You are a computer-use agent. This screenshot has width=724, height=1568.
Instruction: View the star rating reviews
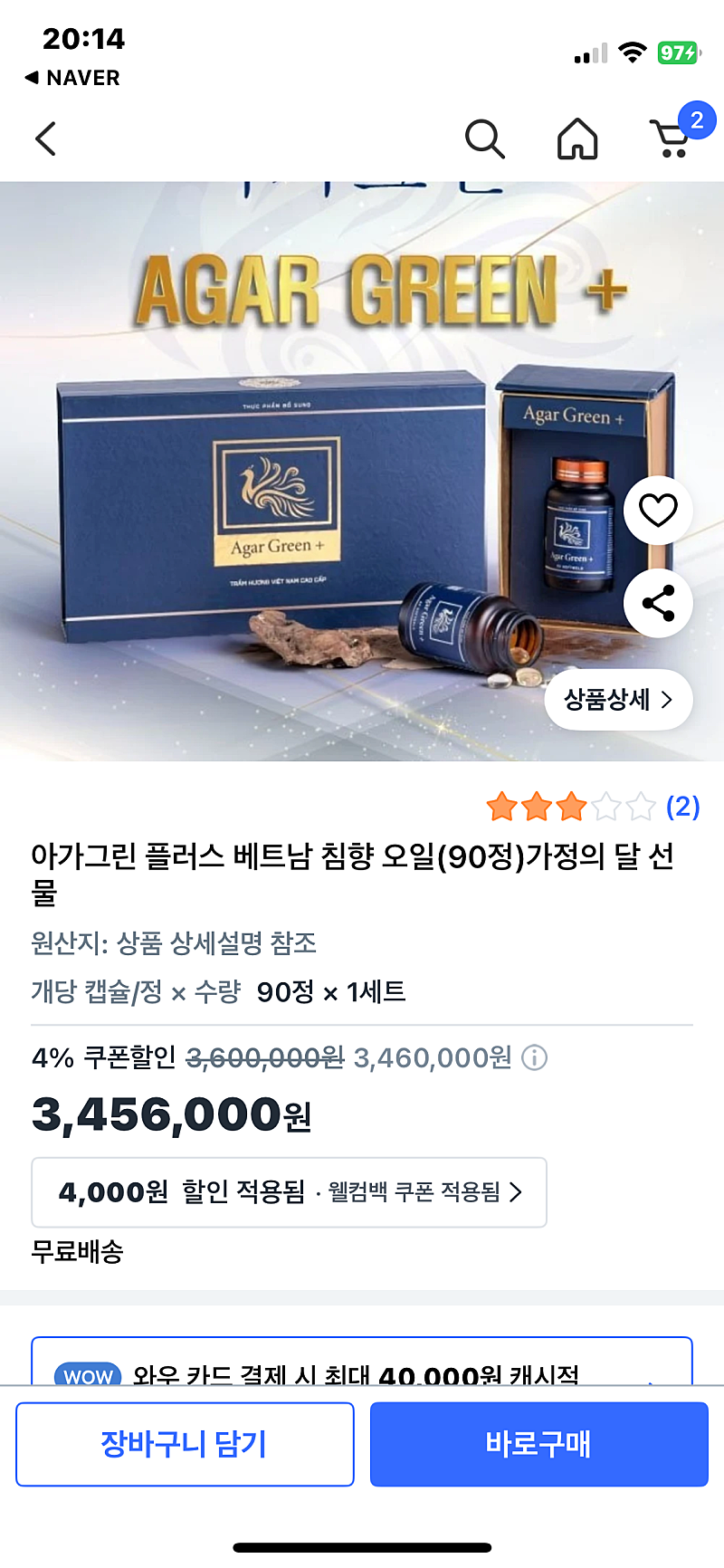point(593,806)
